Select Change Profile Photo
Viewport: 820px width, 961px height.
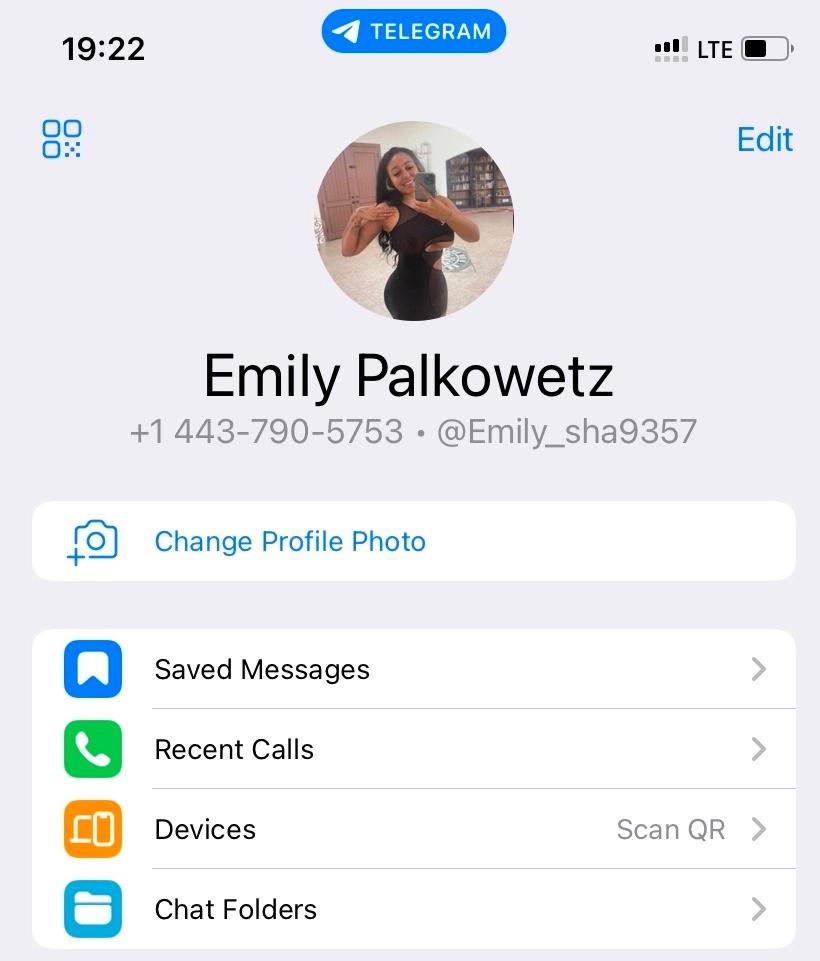point(290,542)
